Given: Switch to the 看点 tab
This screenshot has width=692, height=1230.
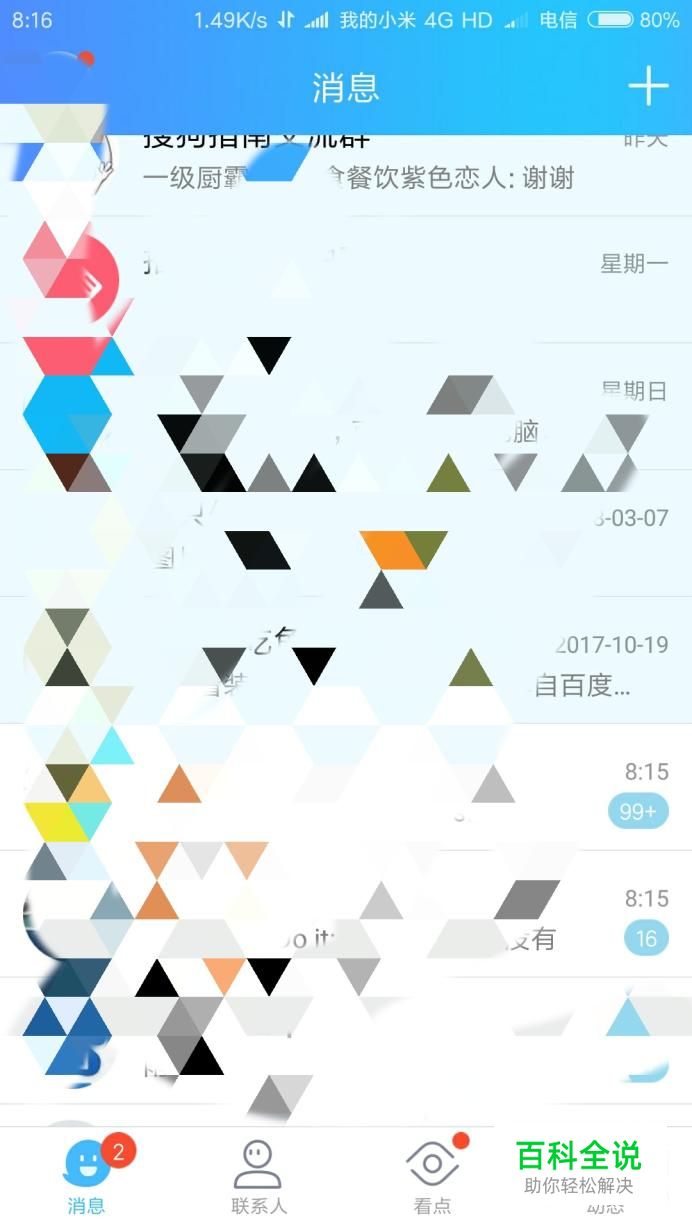Looking at the screenshot, I should point(432,1176).
